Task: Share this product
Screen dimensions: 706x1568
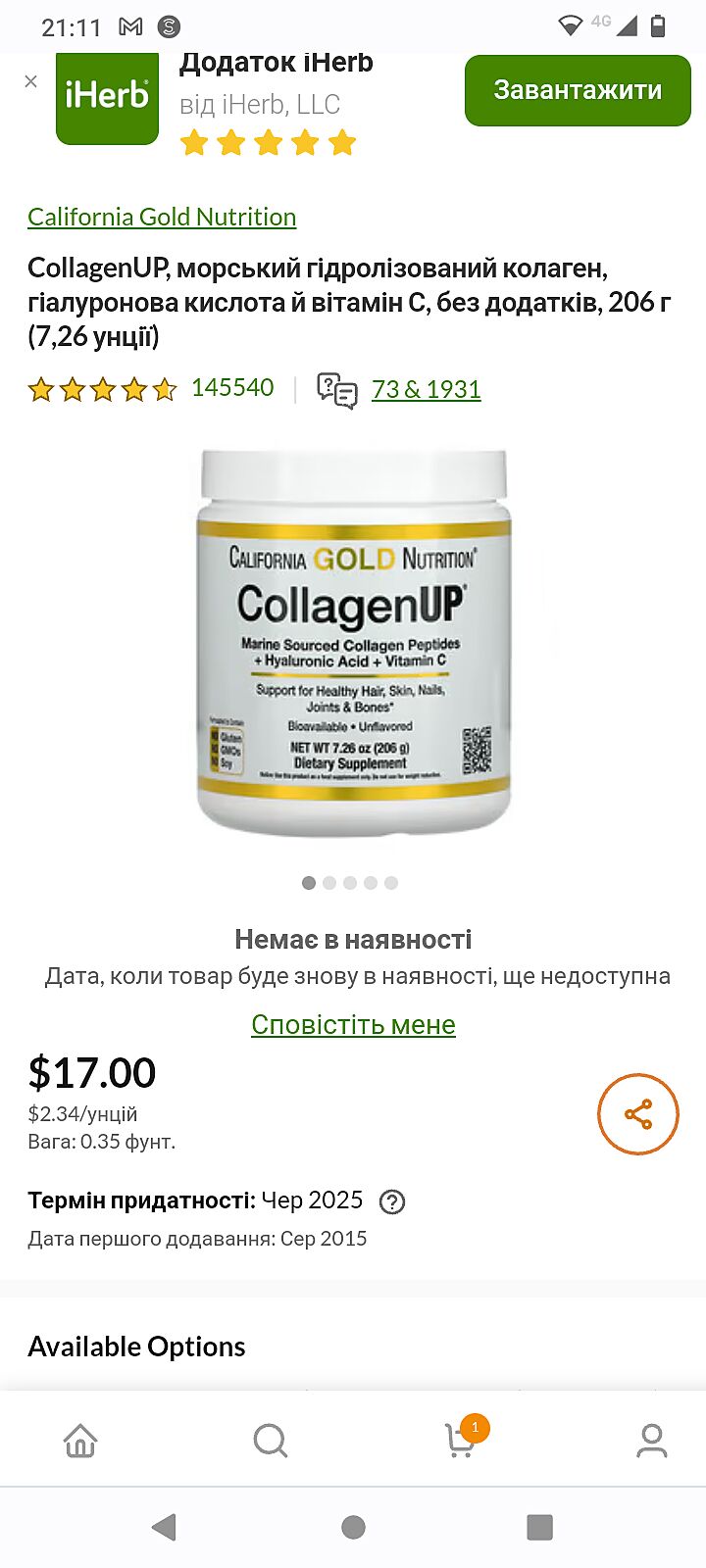Action: (638, 1114)
